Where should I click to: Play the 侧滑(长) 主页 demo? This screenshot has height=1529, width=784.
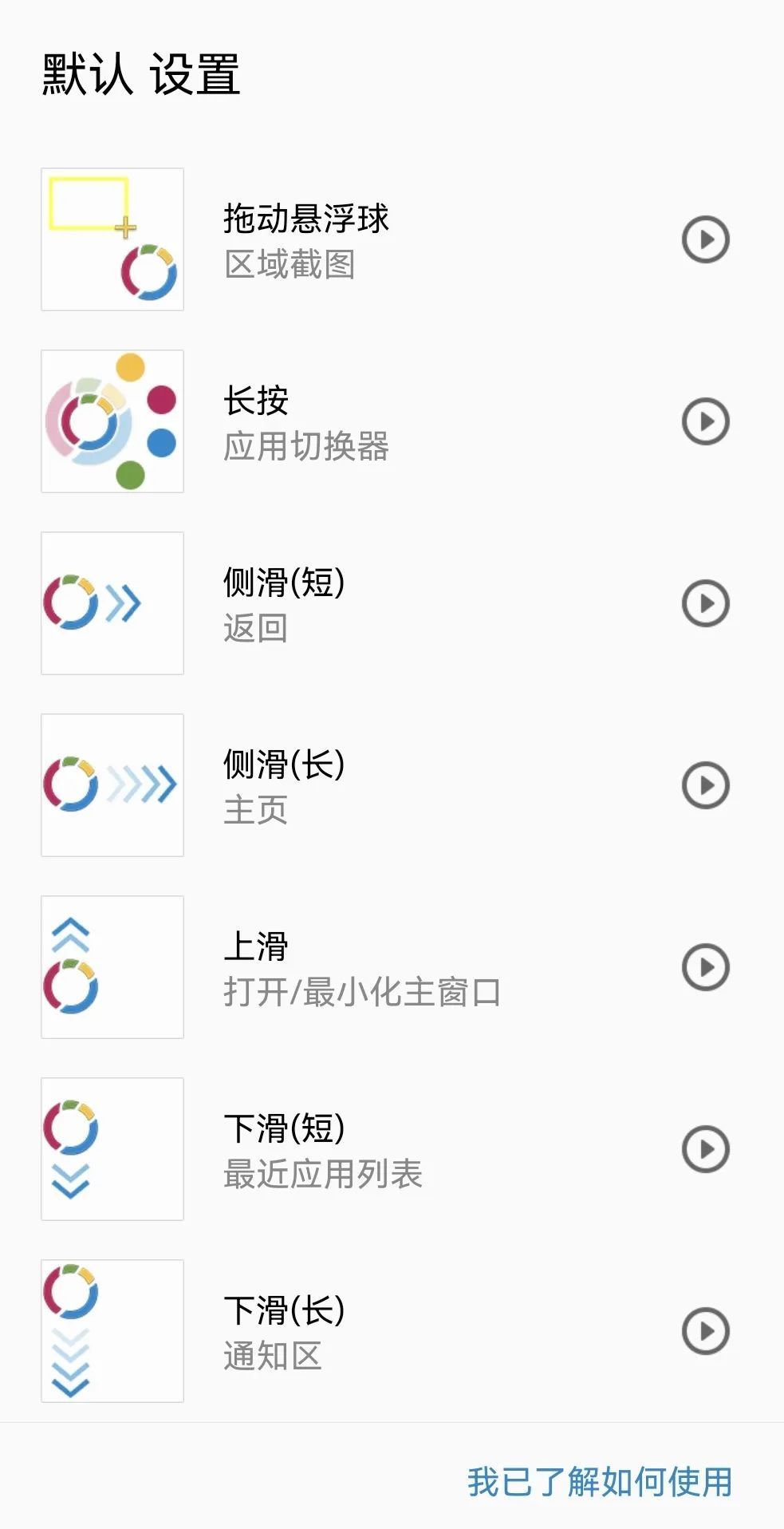(706, 785)
